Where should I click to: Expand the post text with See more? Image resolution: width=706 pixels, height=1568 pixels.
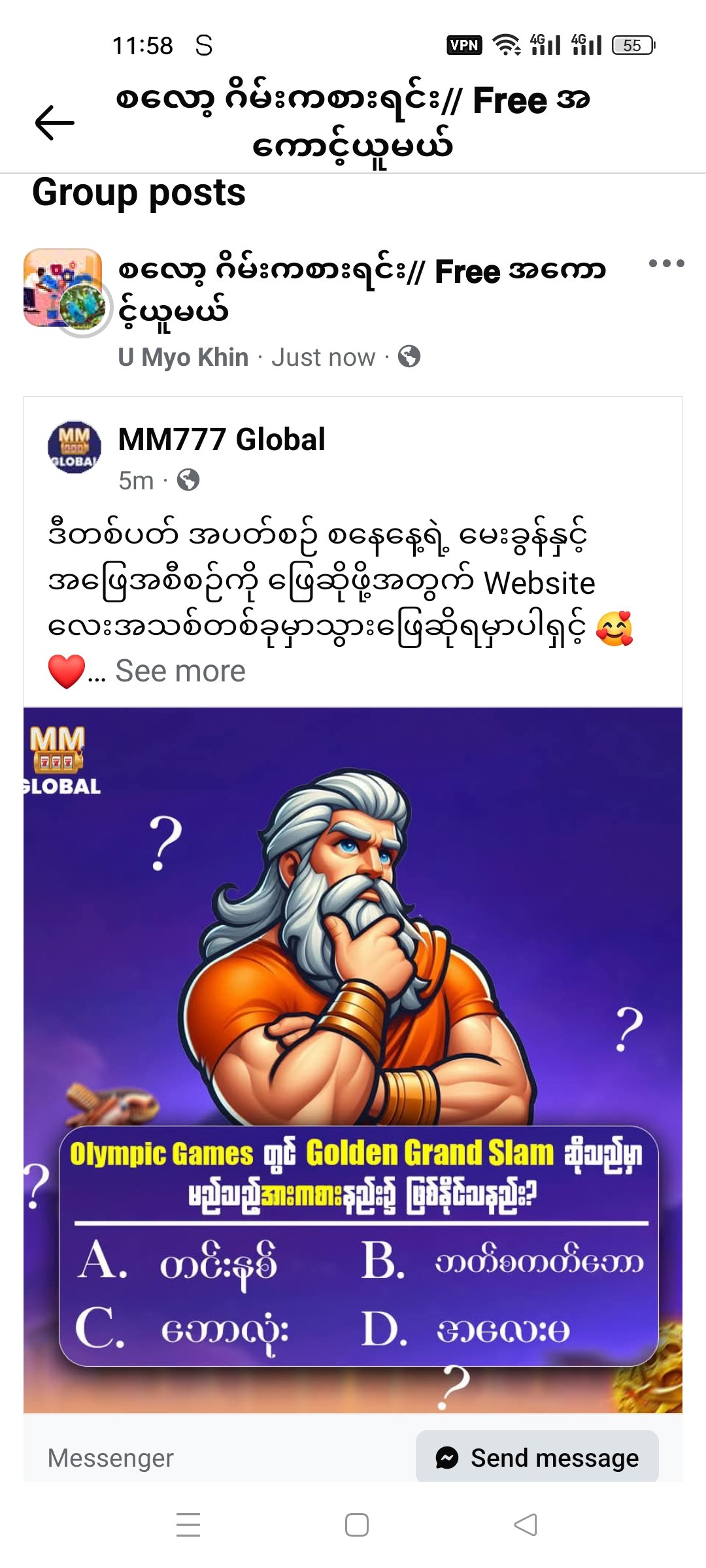click(180, 672)
